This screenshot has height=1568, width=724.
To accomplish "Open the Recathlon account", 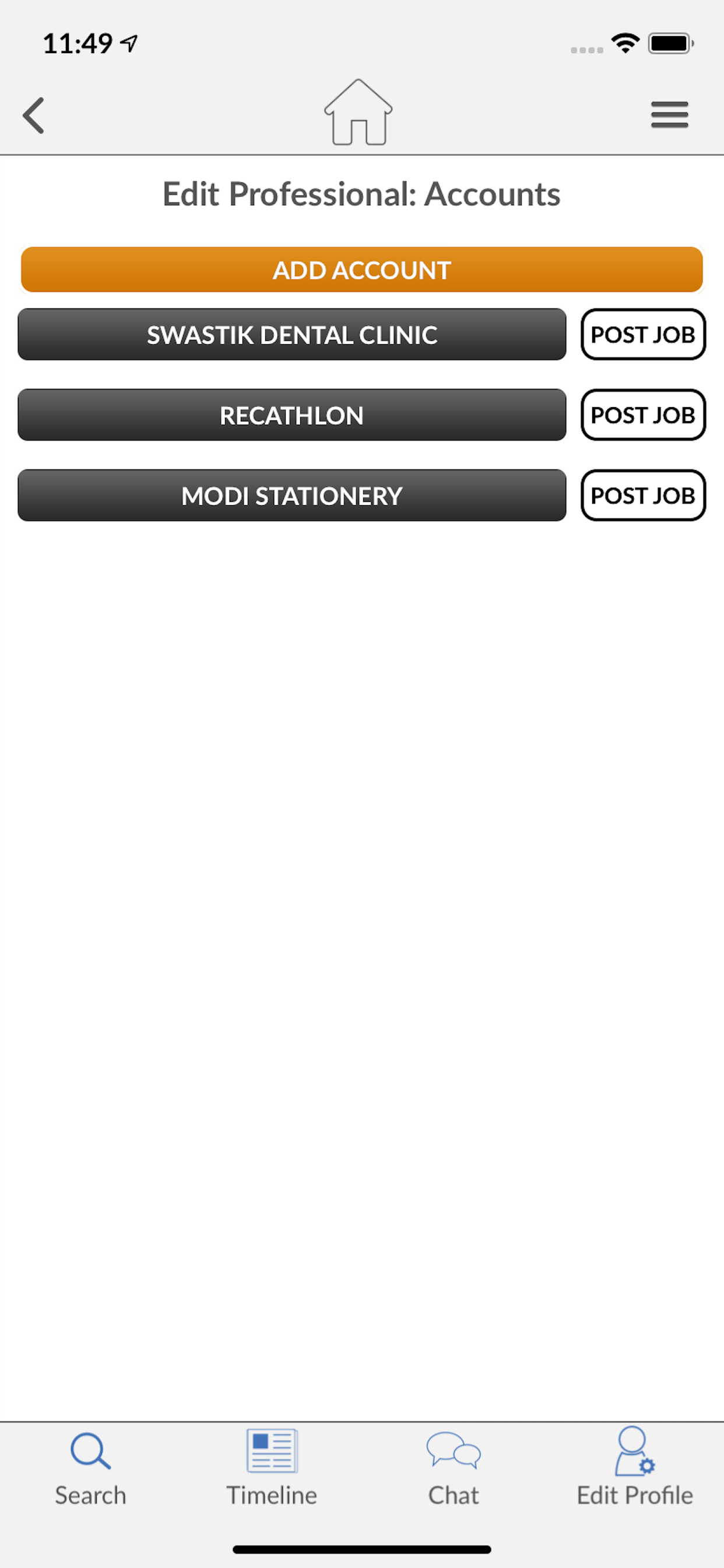I will tap(292, 415).
